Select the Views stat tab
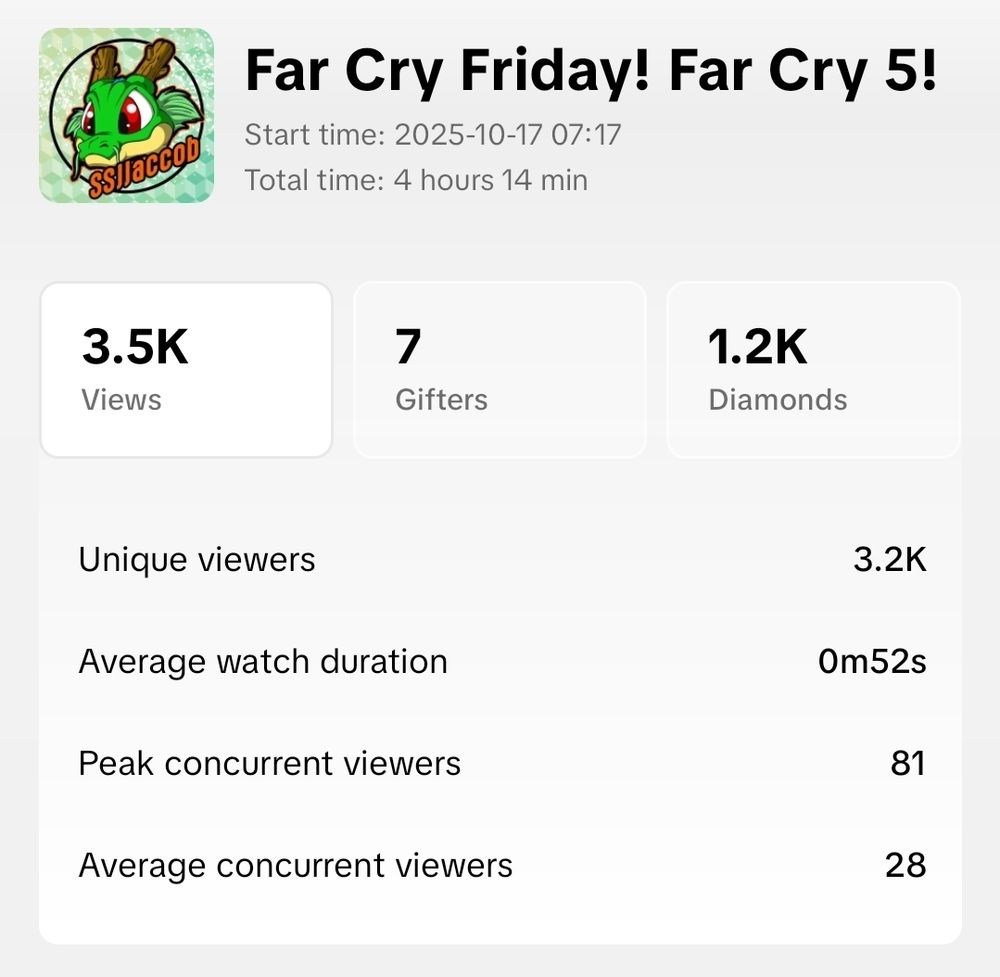 [x=186, y=370]
